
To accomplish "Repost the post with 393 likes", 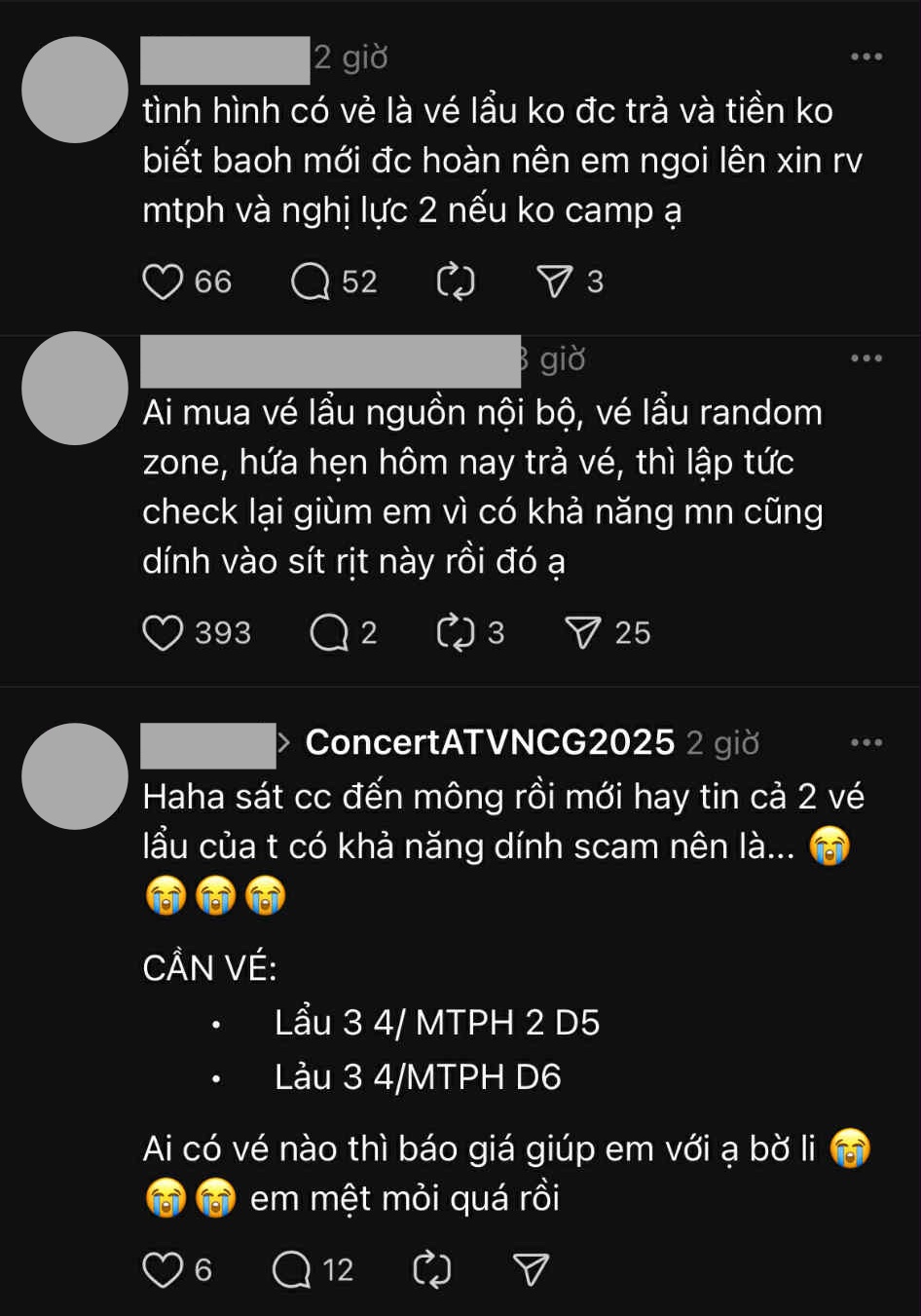I will click(455, 633).
